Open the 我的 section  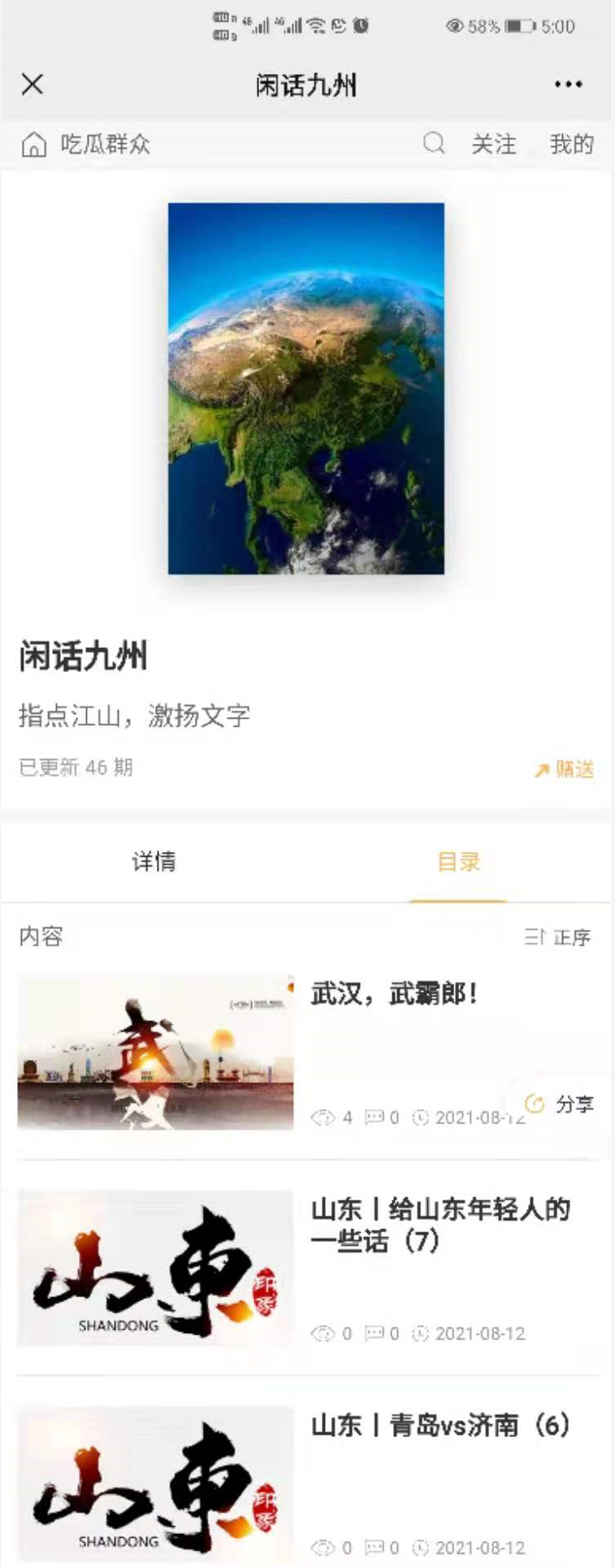coord(571,145)
